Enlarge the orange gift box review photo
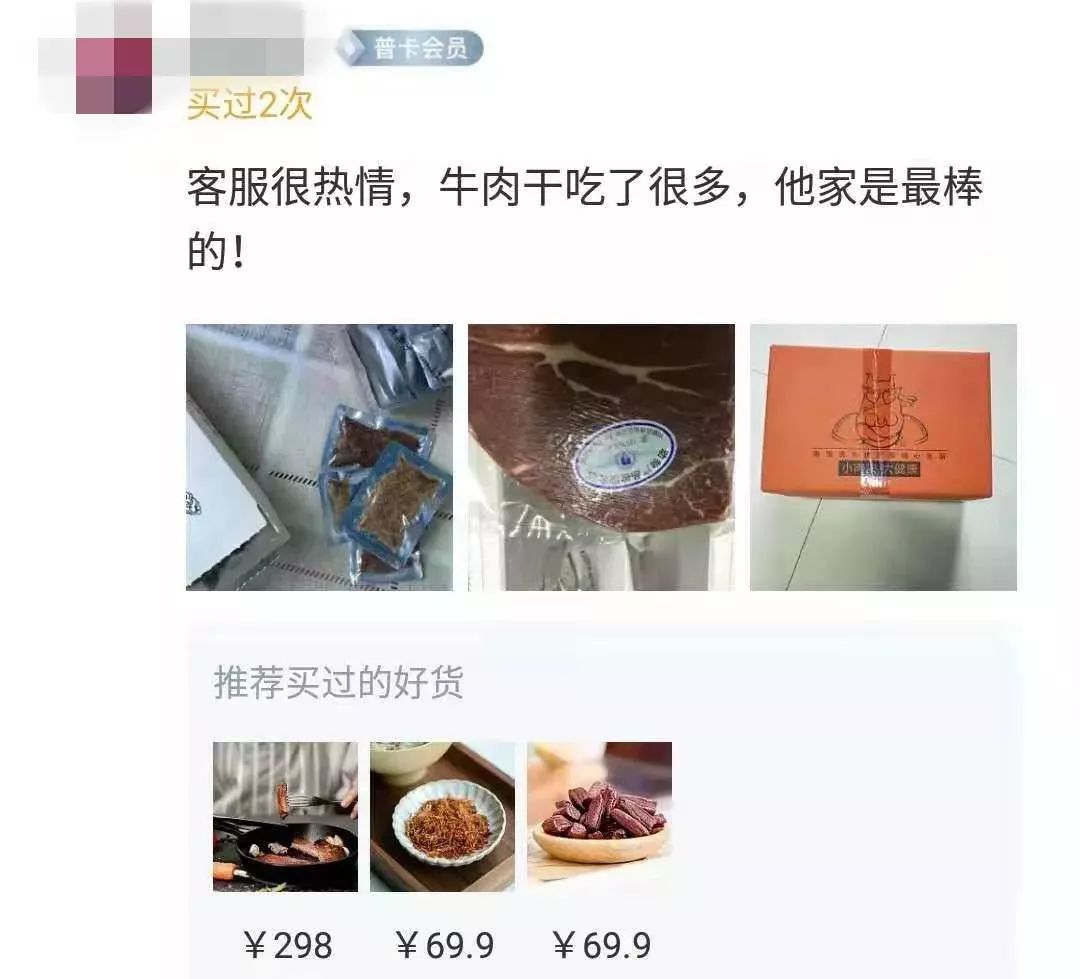The width and height of the screenshot is (1080, 979). point(883,457)
